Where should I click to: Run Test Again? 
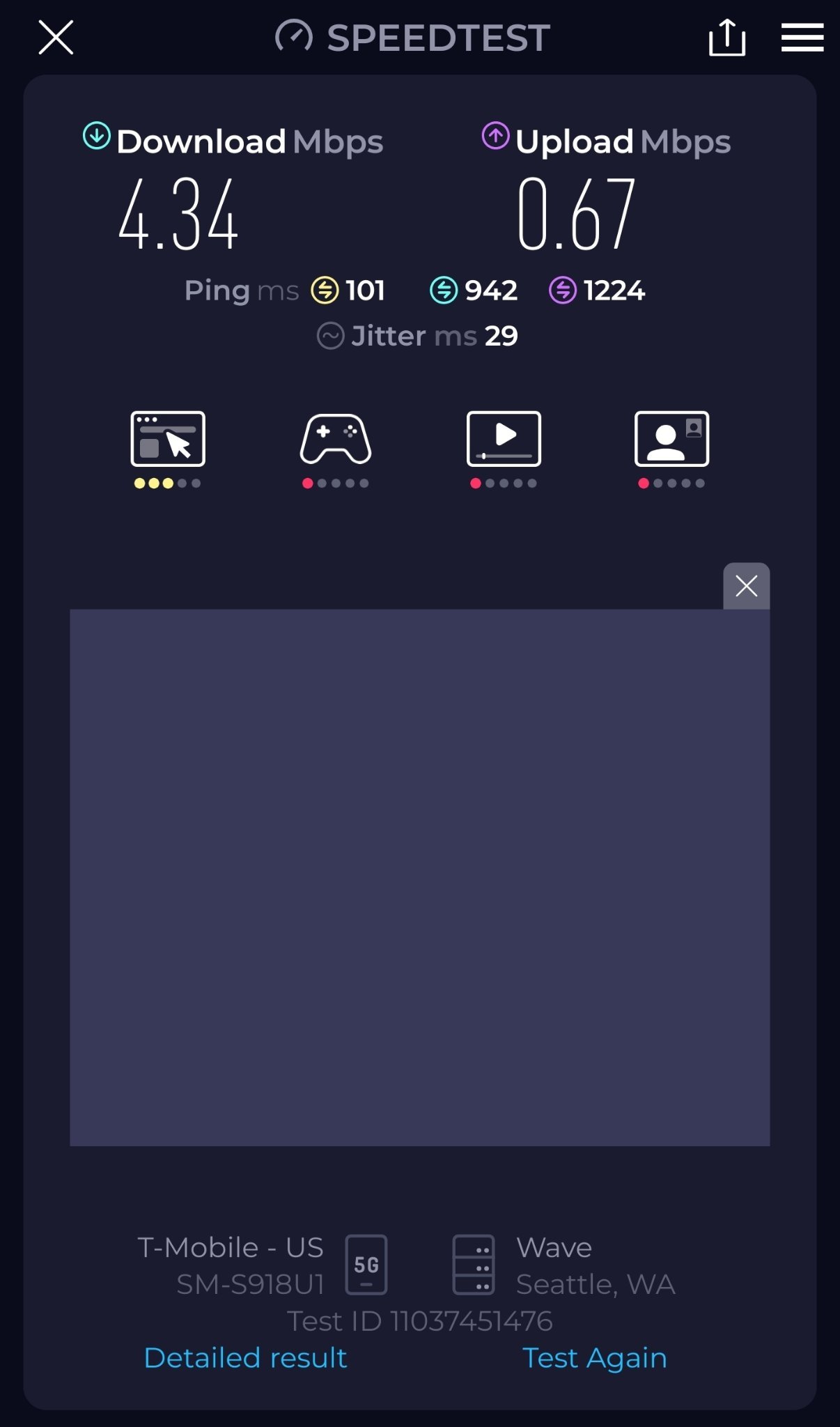595,1358
